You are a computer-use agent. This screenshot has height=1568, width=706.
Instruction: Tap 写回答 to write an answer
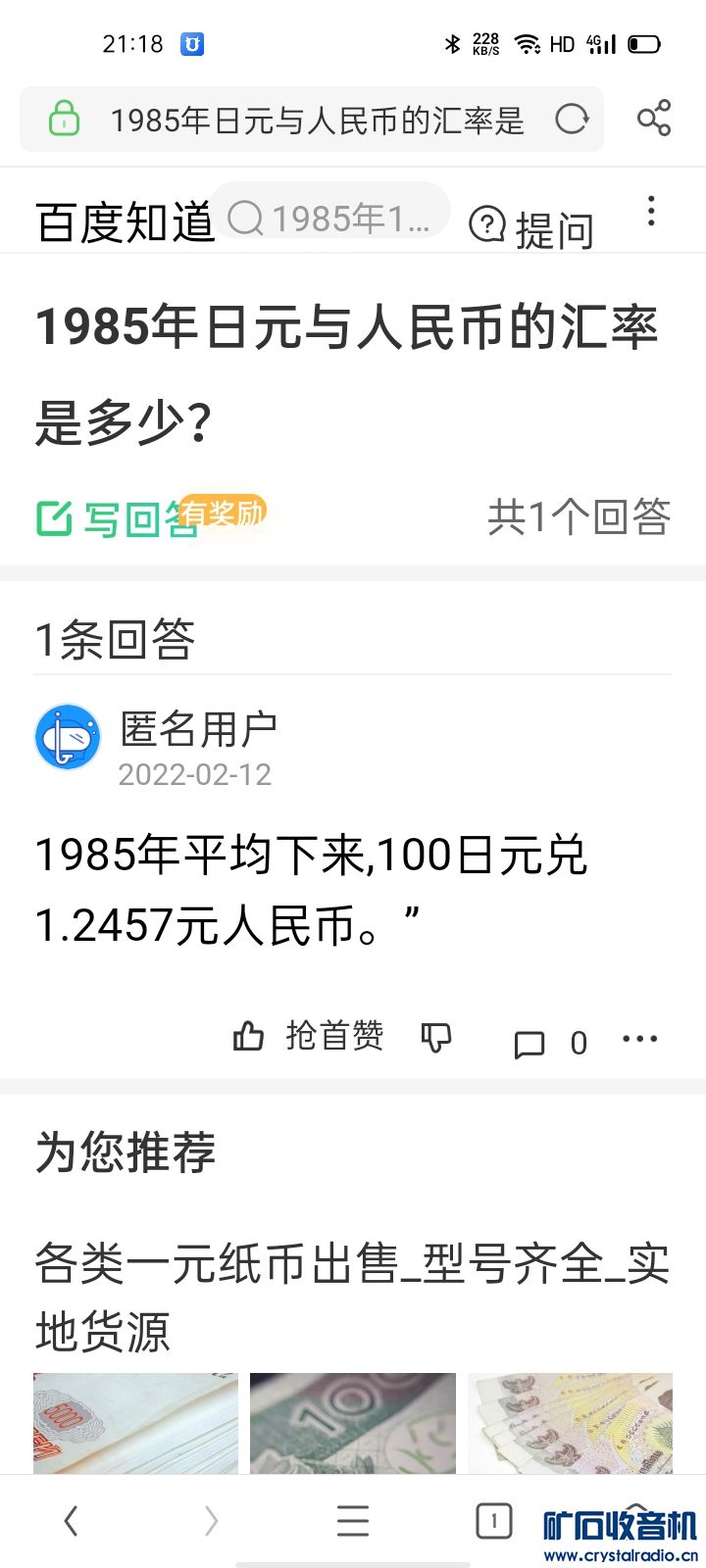point(118,518)
